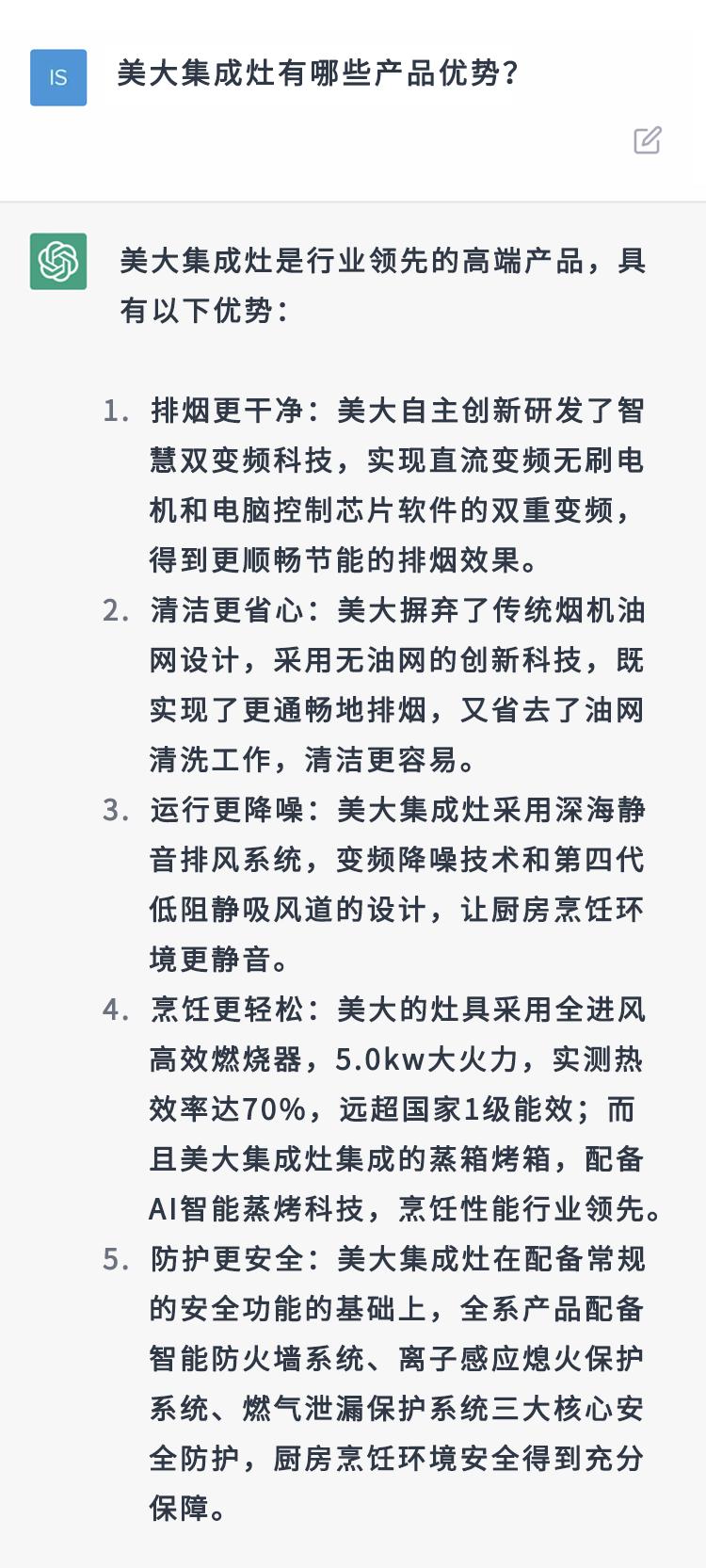Click the pencil edit icon below the question

647,141
